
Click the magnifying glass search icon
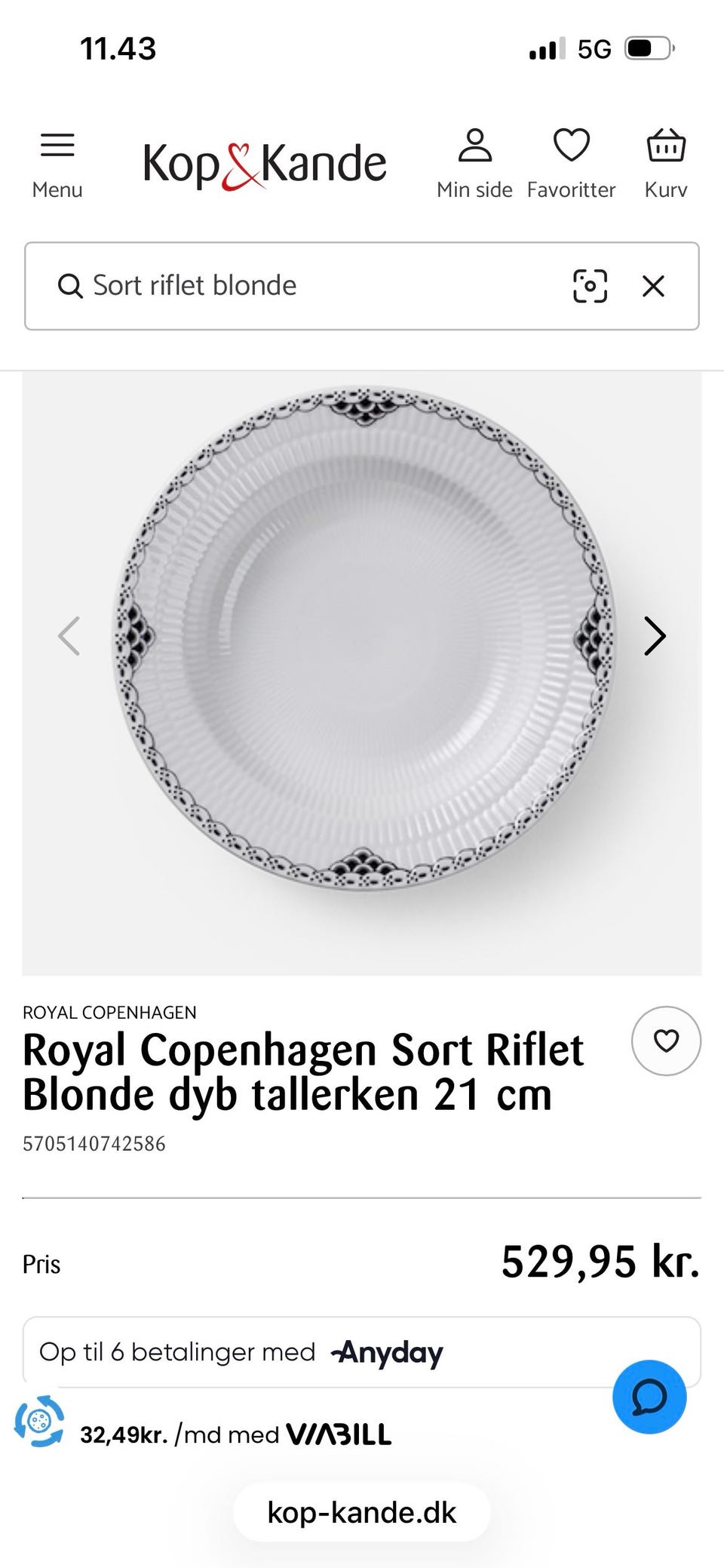point(70,286)
